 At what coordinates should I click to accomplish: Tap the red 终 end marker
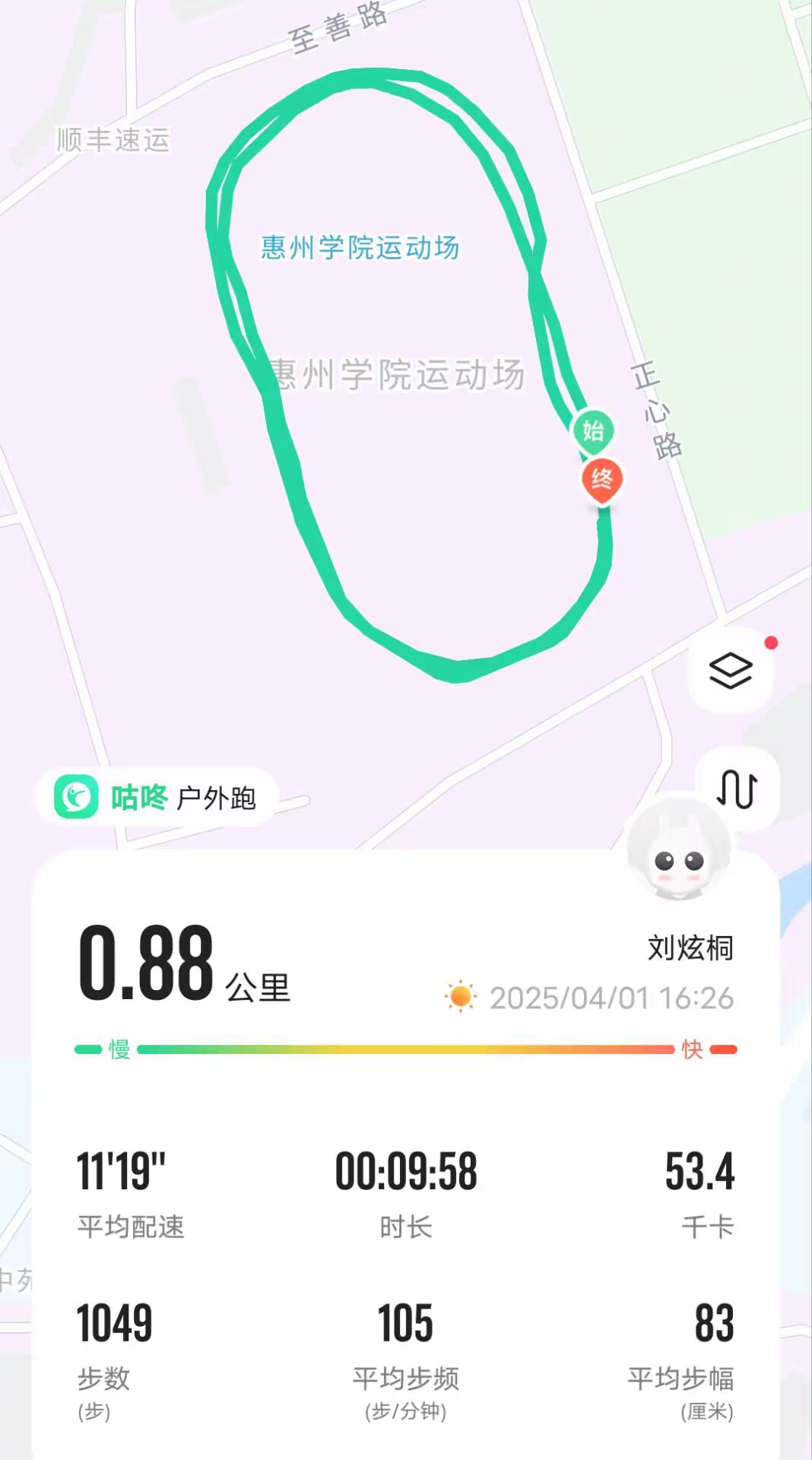pos(602,480)
